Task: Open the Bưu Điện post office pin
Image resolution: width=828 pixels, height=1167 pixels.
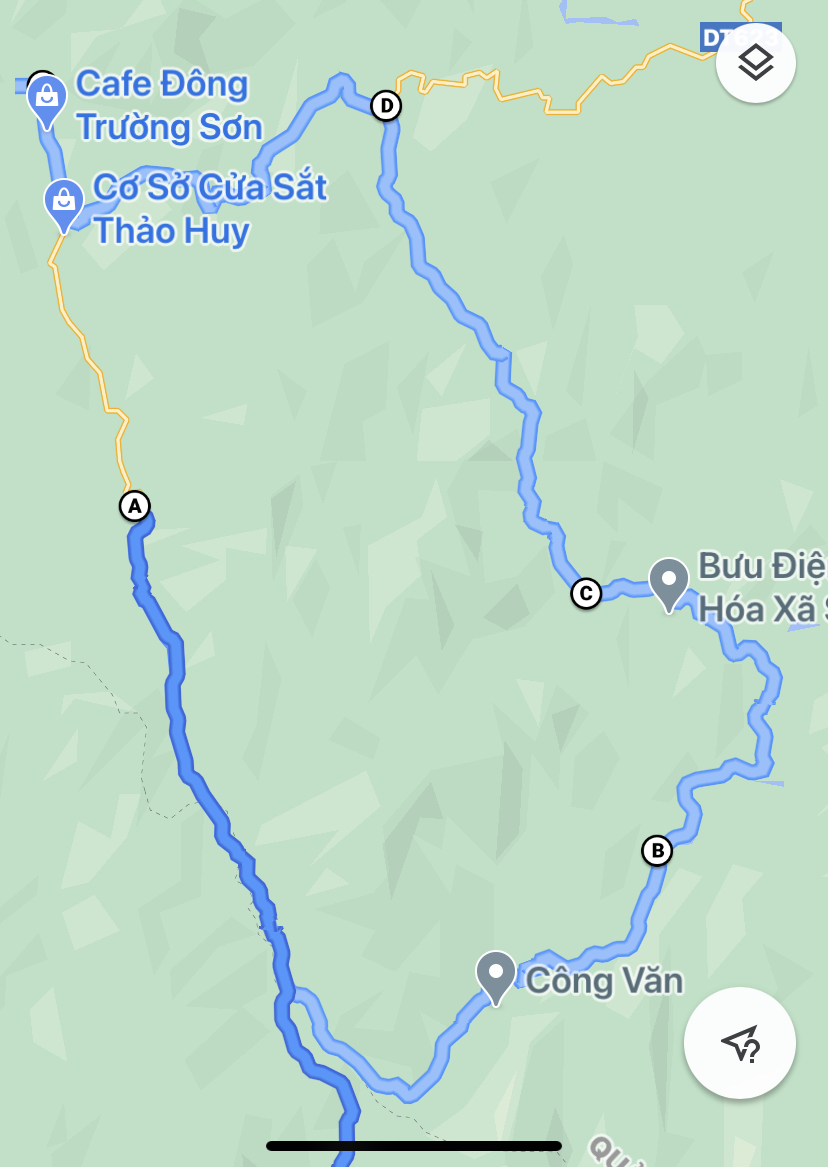Action: coord(667,582)
